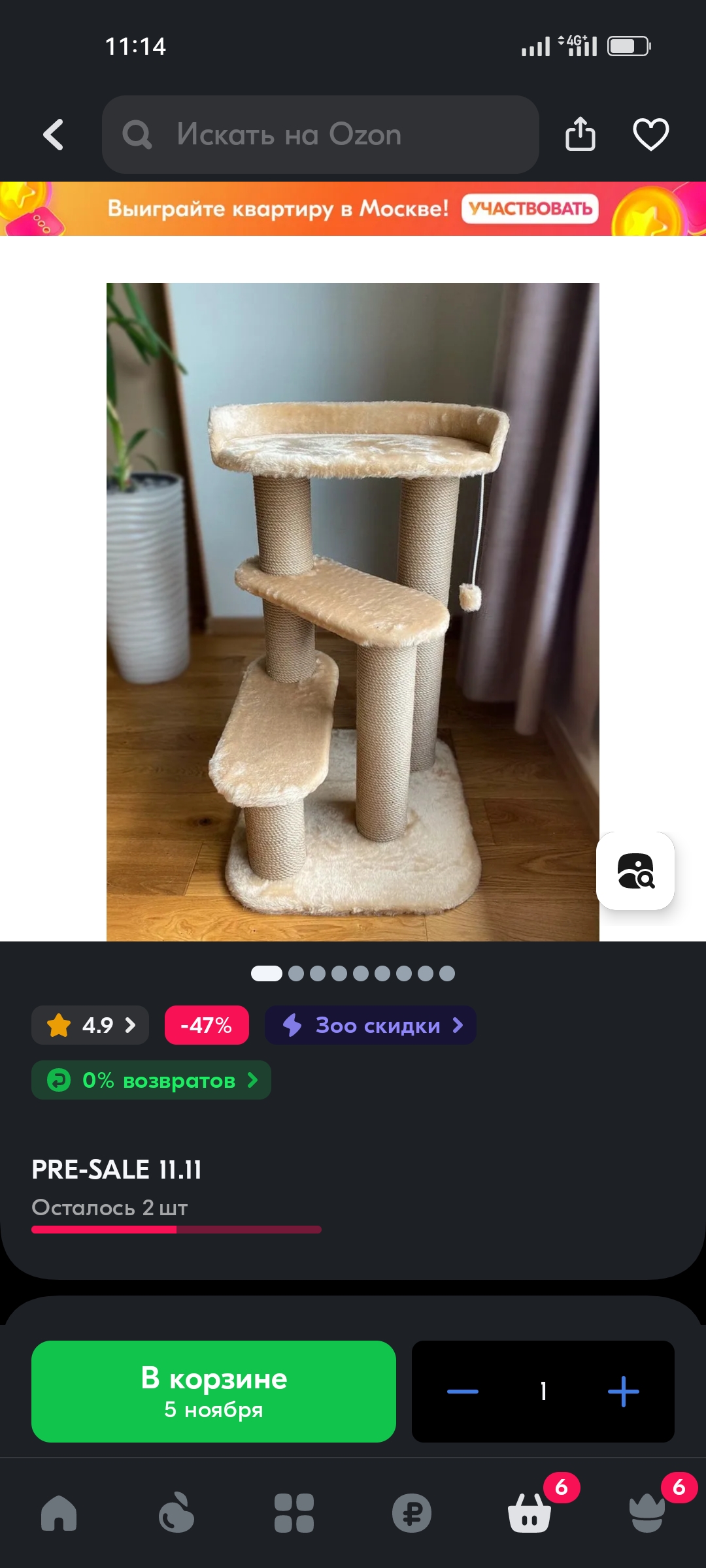
Task: Open the cart tab with badge 6
Action: click(x=529, y=1512)
